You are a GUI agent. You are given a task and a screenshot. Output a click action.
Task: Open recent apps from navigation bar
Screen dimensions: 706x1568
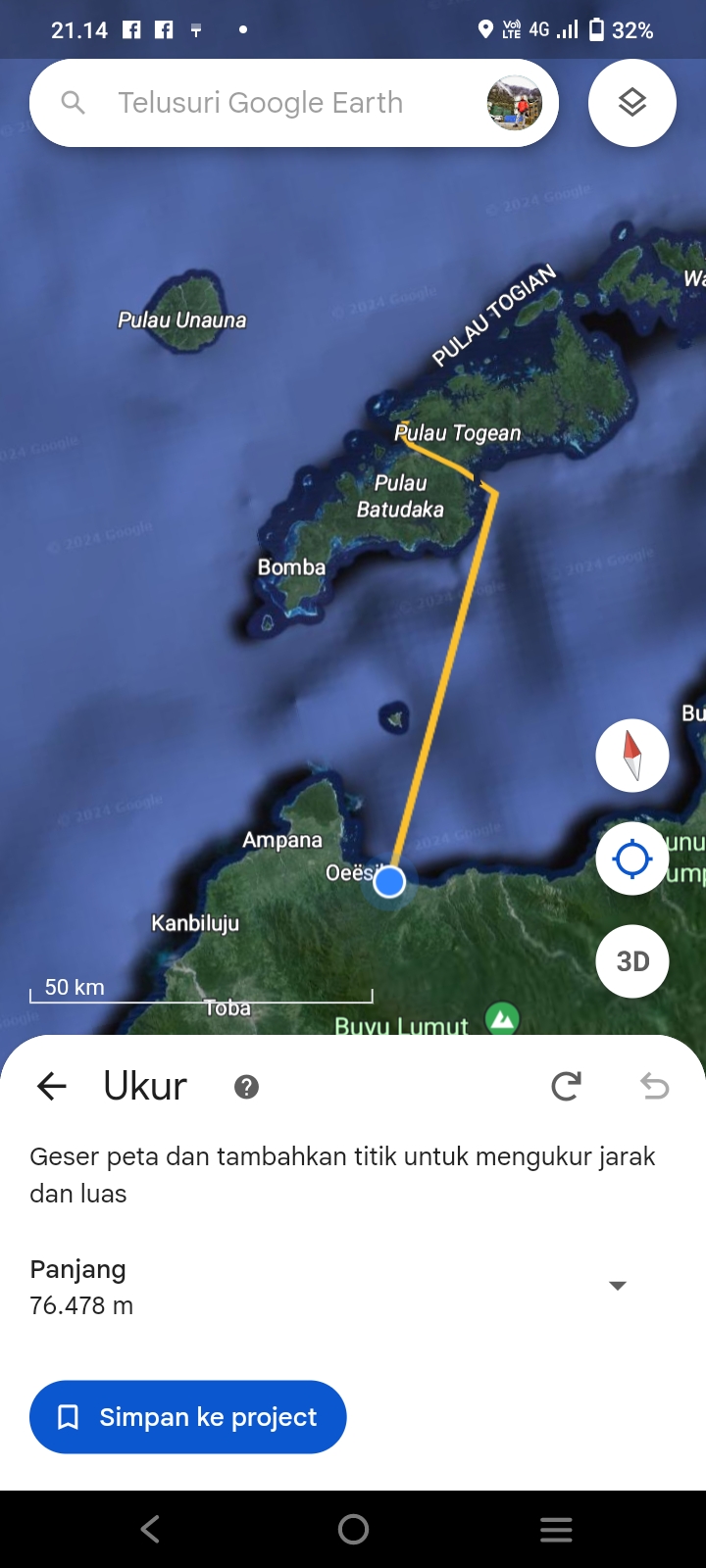(x=556, y=1529)
